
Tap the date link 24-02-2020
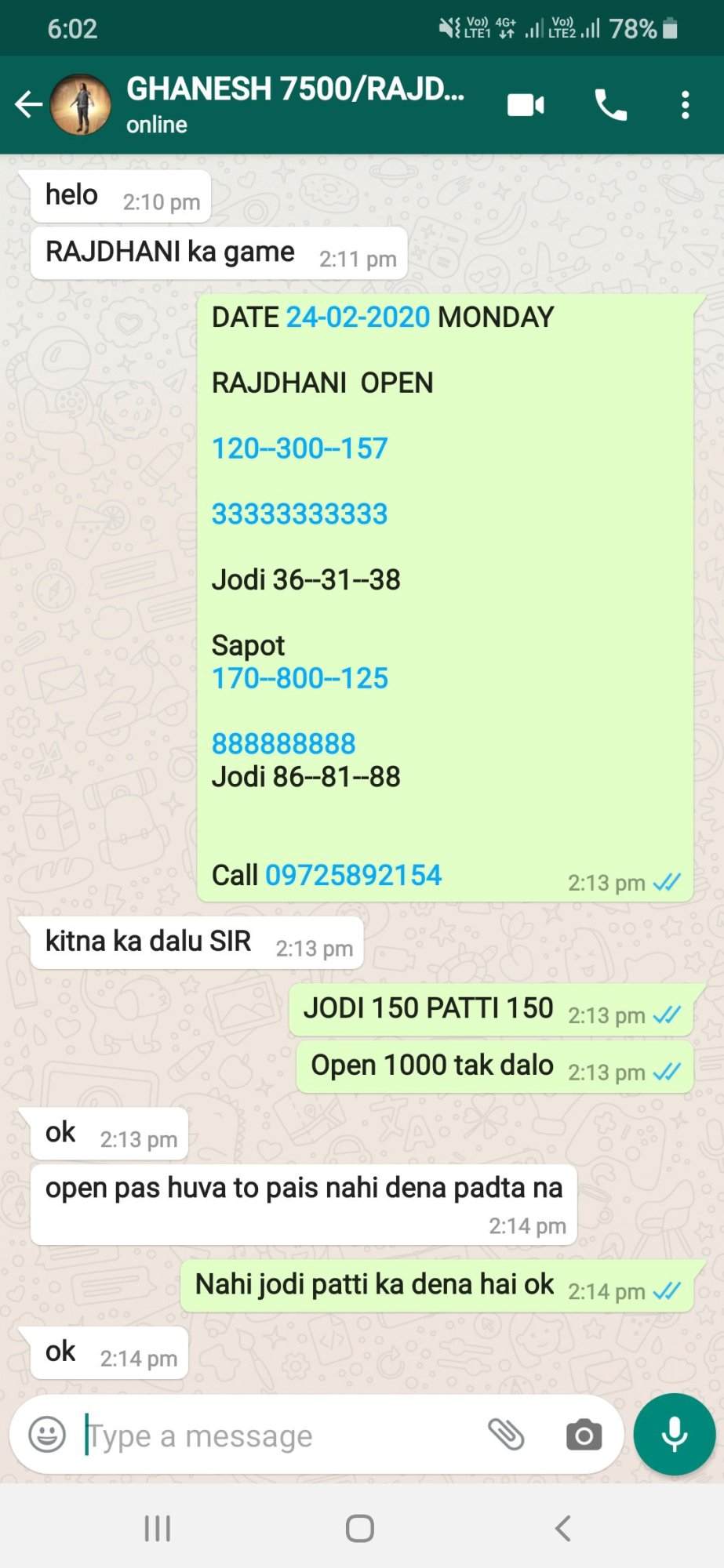358,317
